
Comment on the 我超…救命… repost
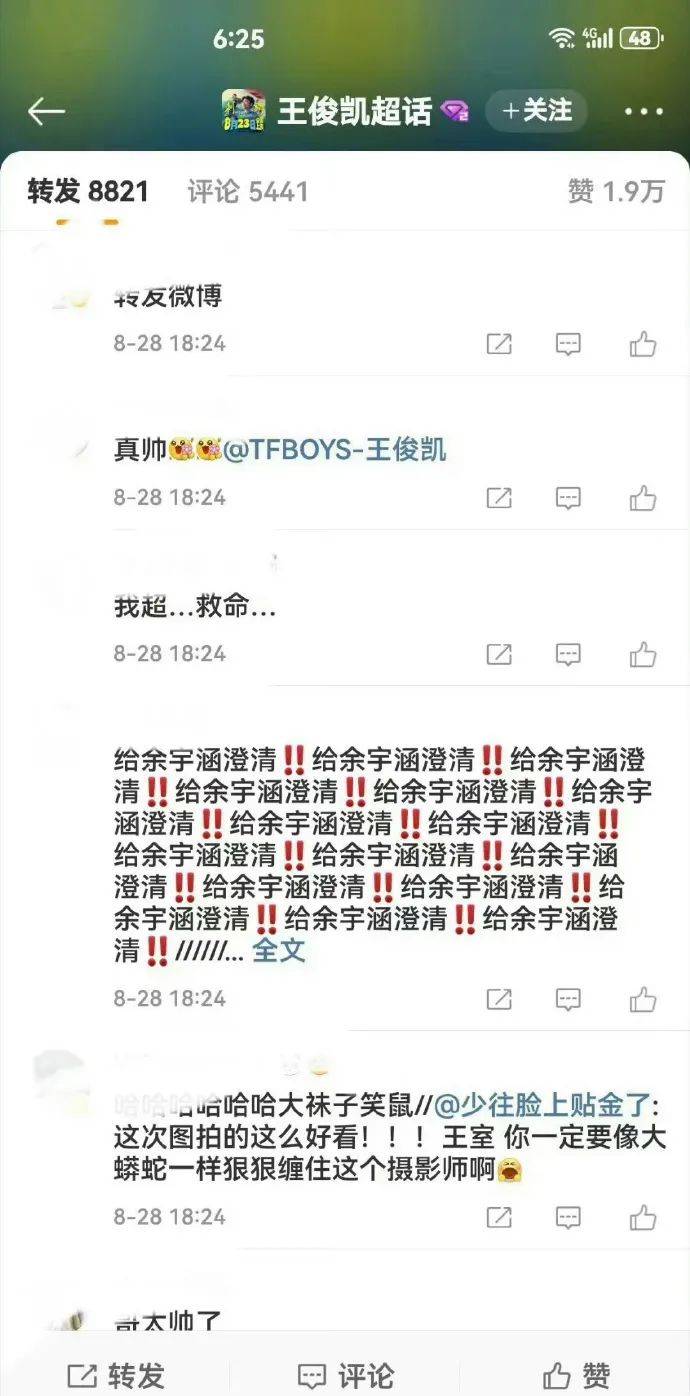click(568, 654)
